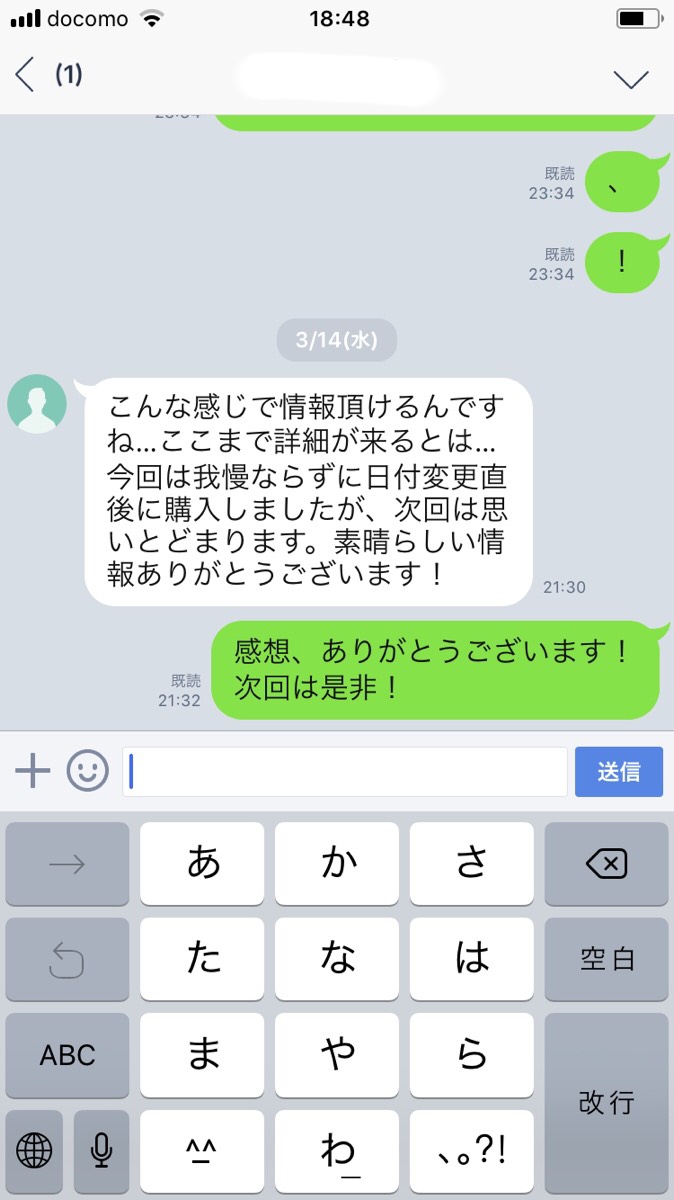This screenshot has width=674, height=1200.
Task: Start voice dictation with microphone key
Action: coord(101,1151)
